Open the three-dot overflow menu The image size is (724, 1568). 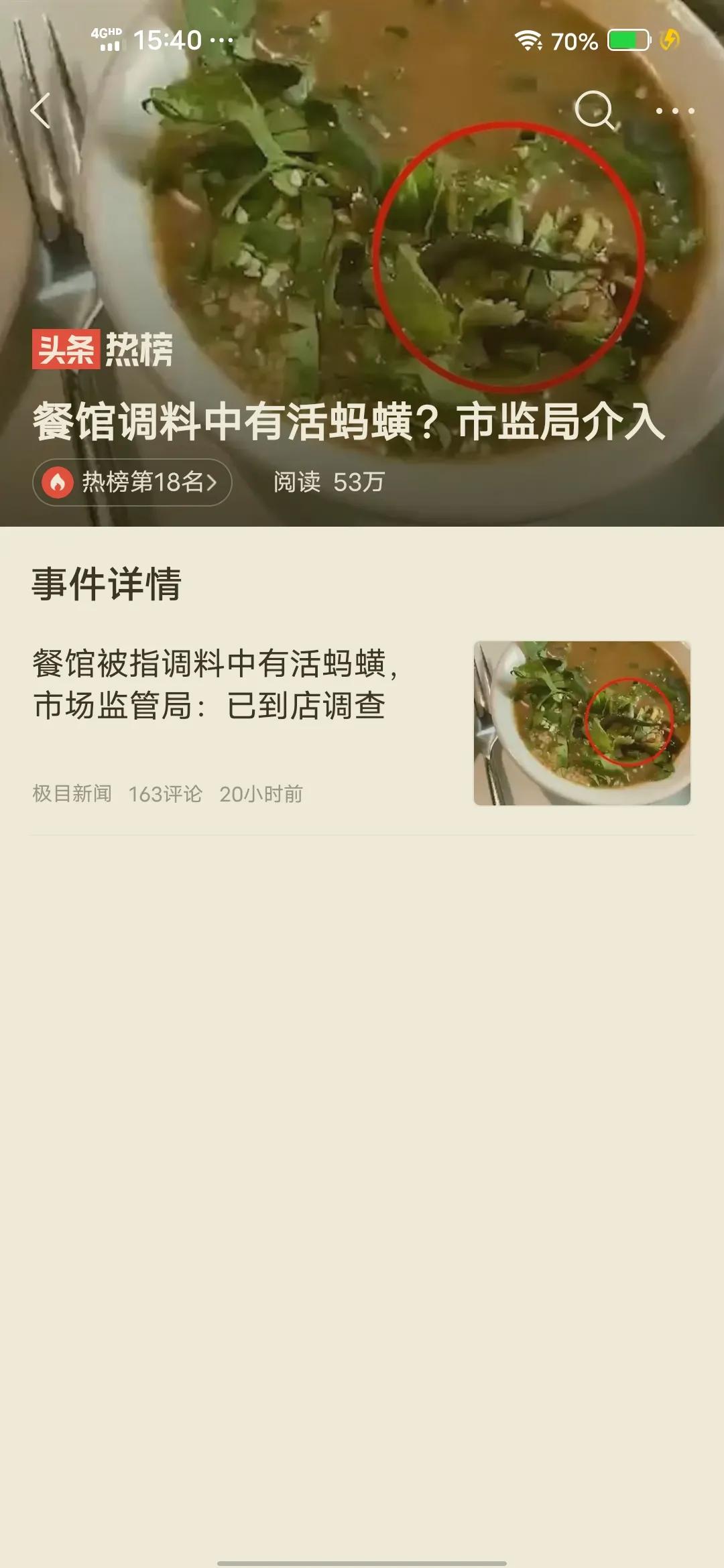click(674, 111)
